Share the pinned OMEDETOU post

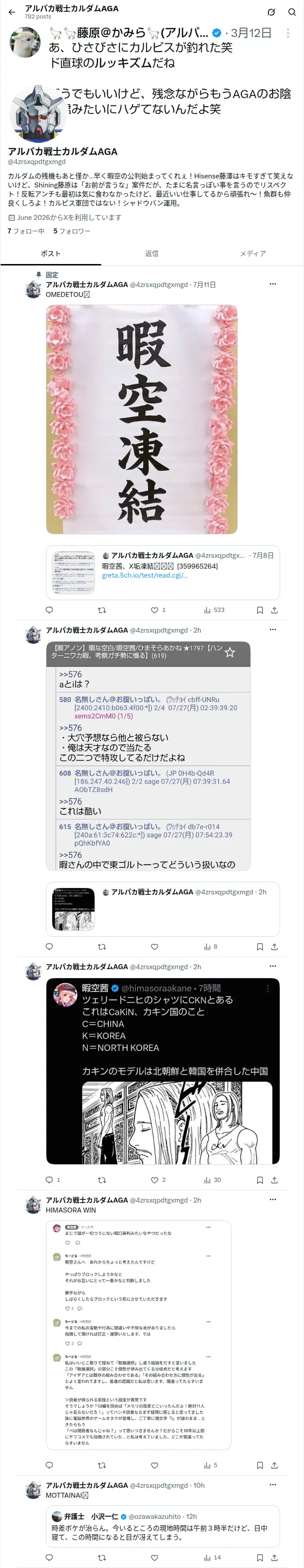click(x=274, y=610)
